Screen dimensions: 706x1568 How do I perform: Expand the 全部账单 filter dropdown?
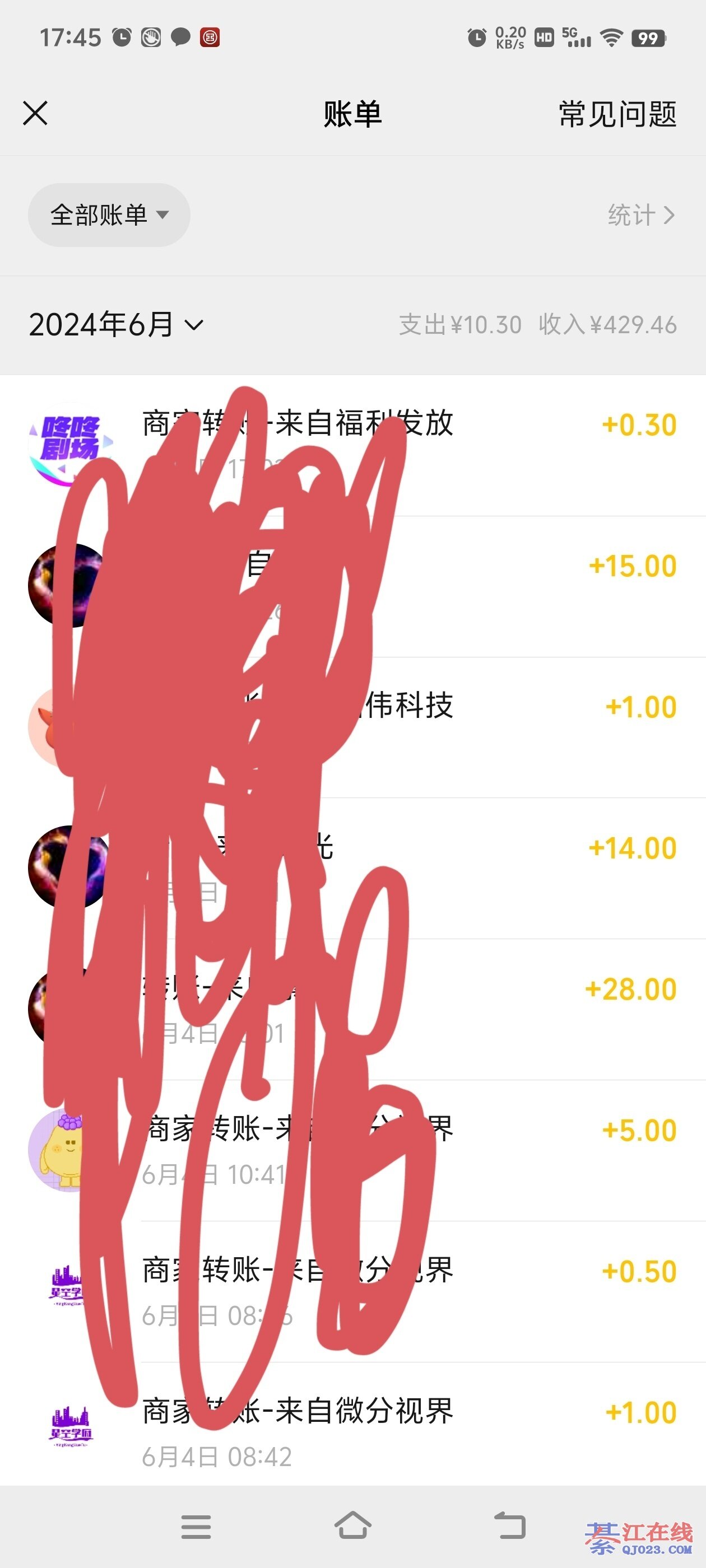click(x=109, y=215)
